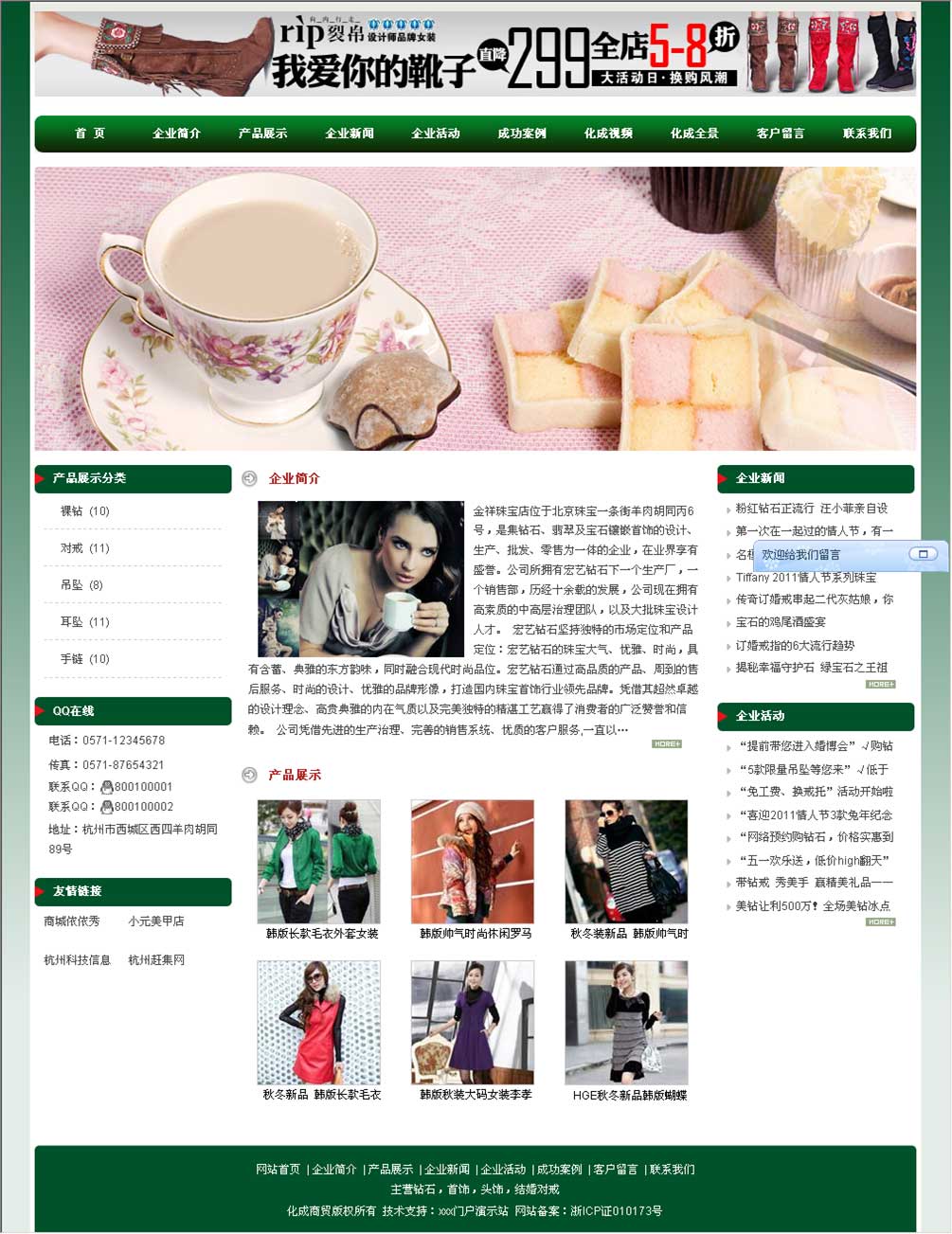Switch to 成功案例 in the navigation bar
Viewport: 952px width, 1234px height.
(522, 134)
